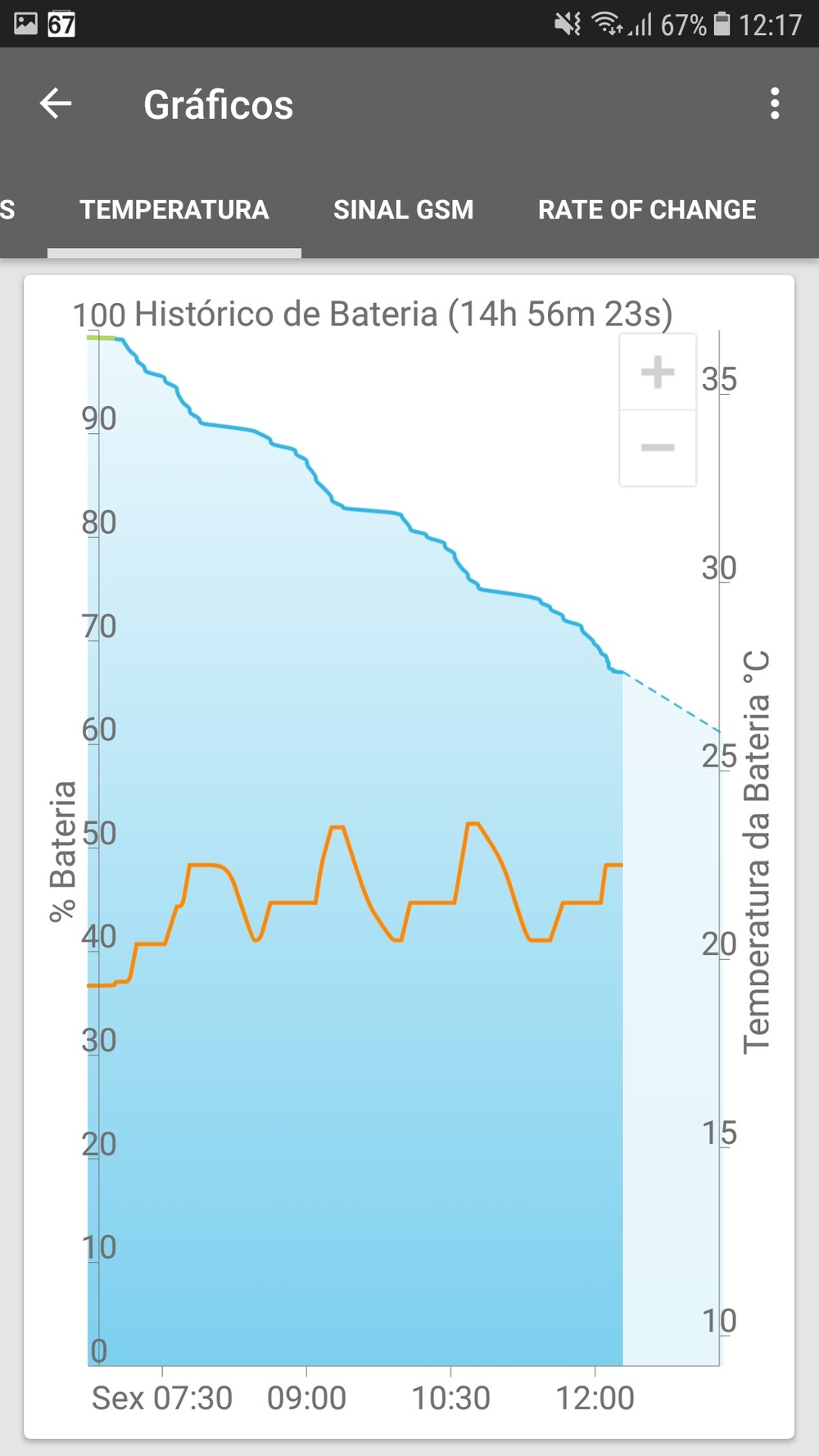Open the overflow menu

coord(774,104)
